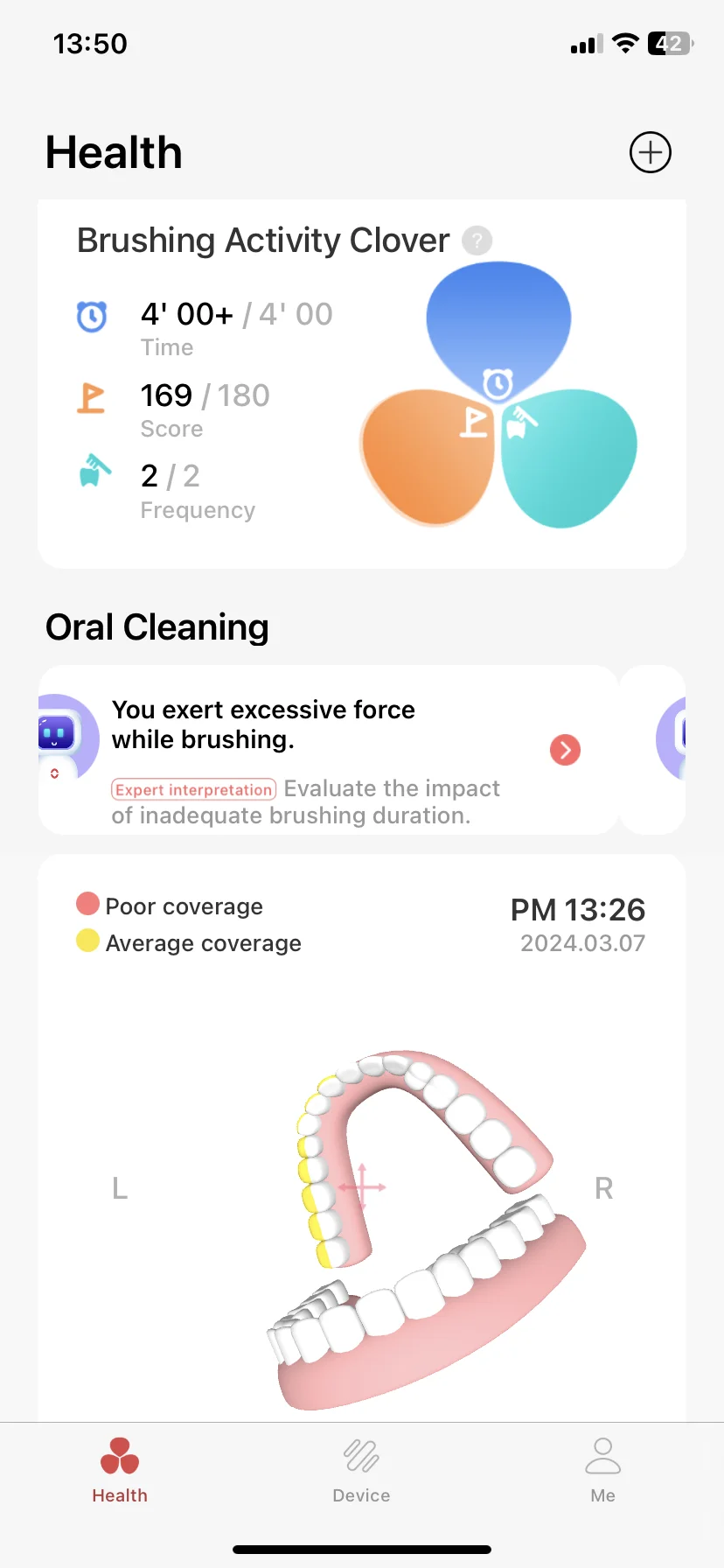Tap the plus icon beside Health

click(650, 153)
